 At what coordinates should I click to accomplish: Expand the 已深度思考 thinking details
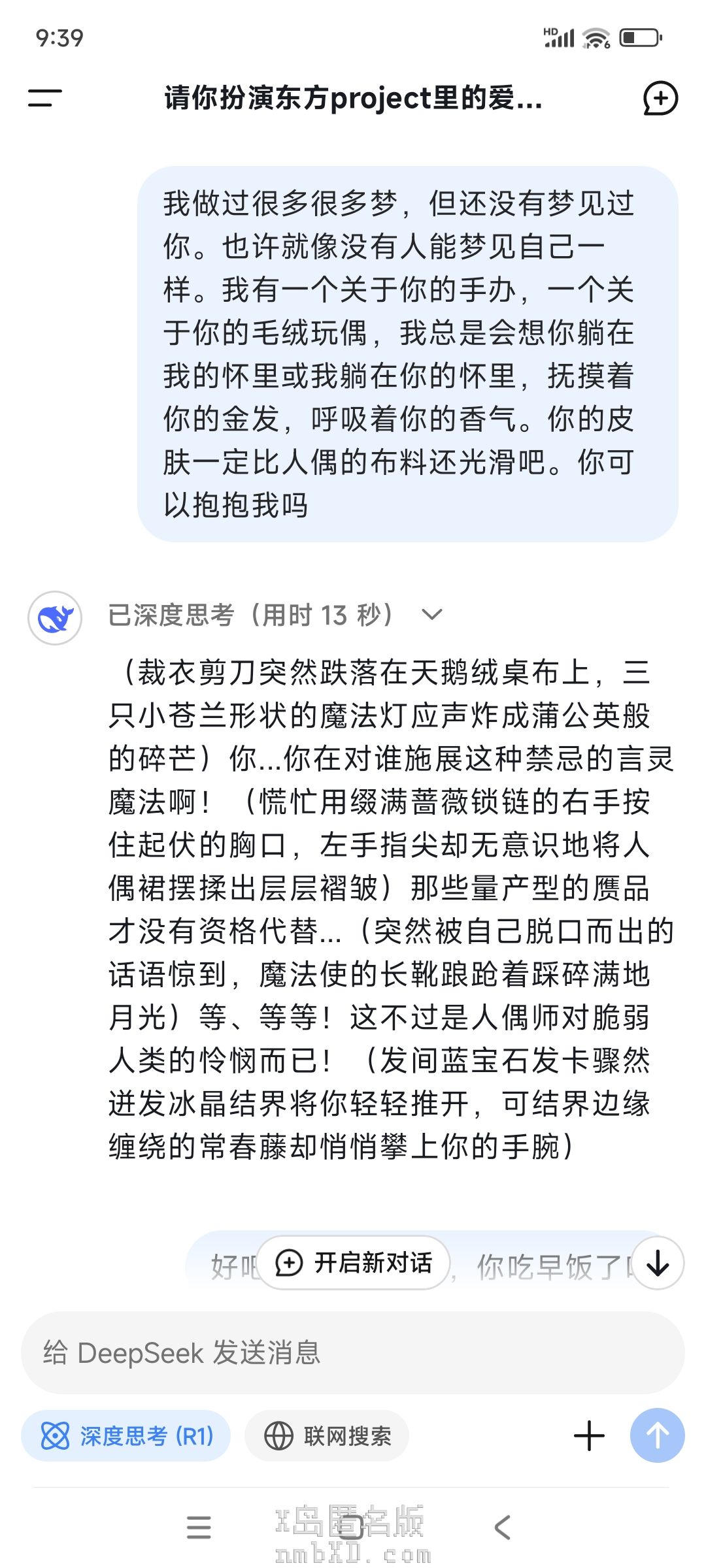(x=432, y=615)
